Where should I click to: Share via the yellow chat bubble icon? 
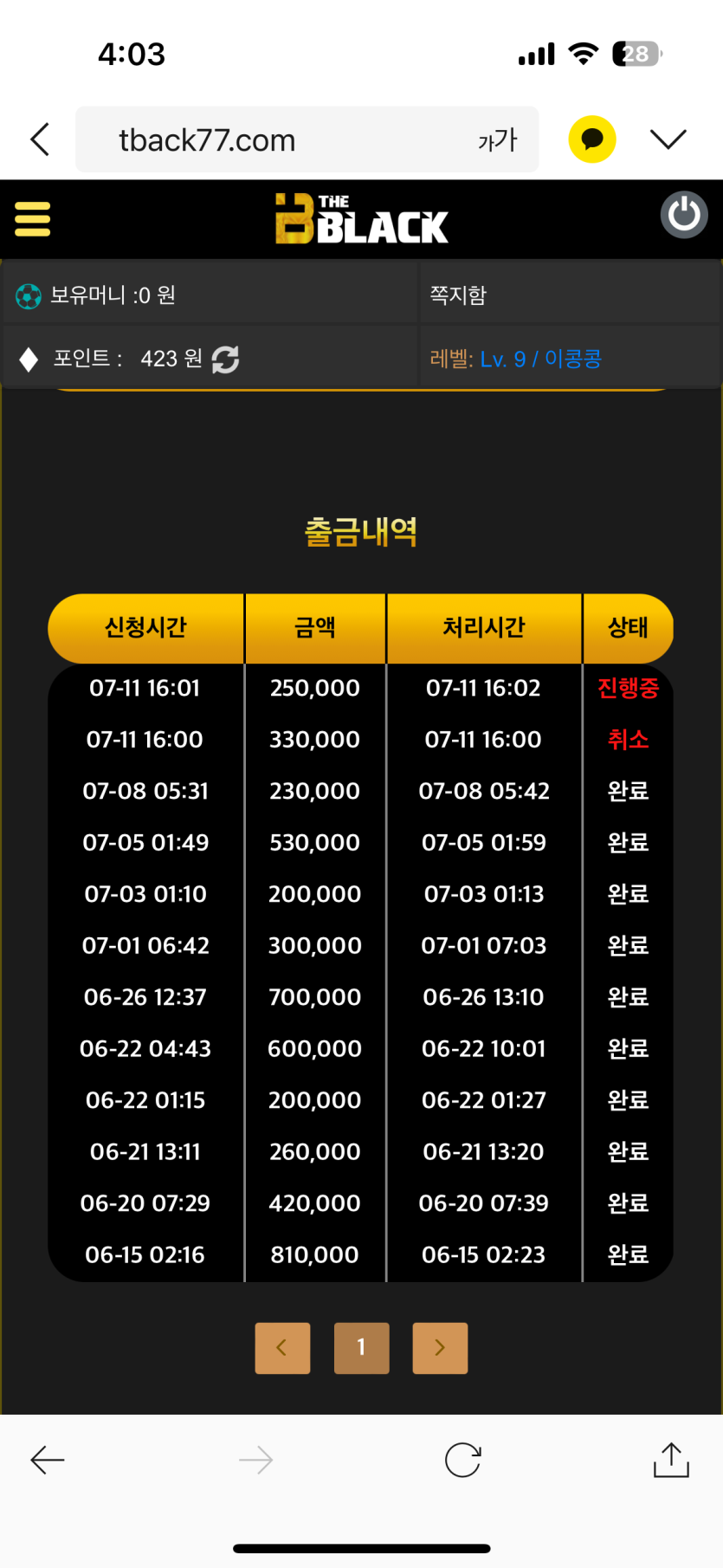[592, 139]
